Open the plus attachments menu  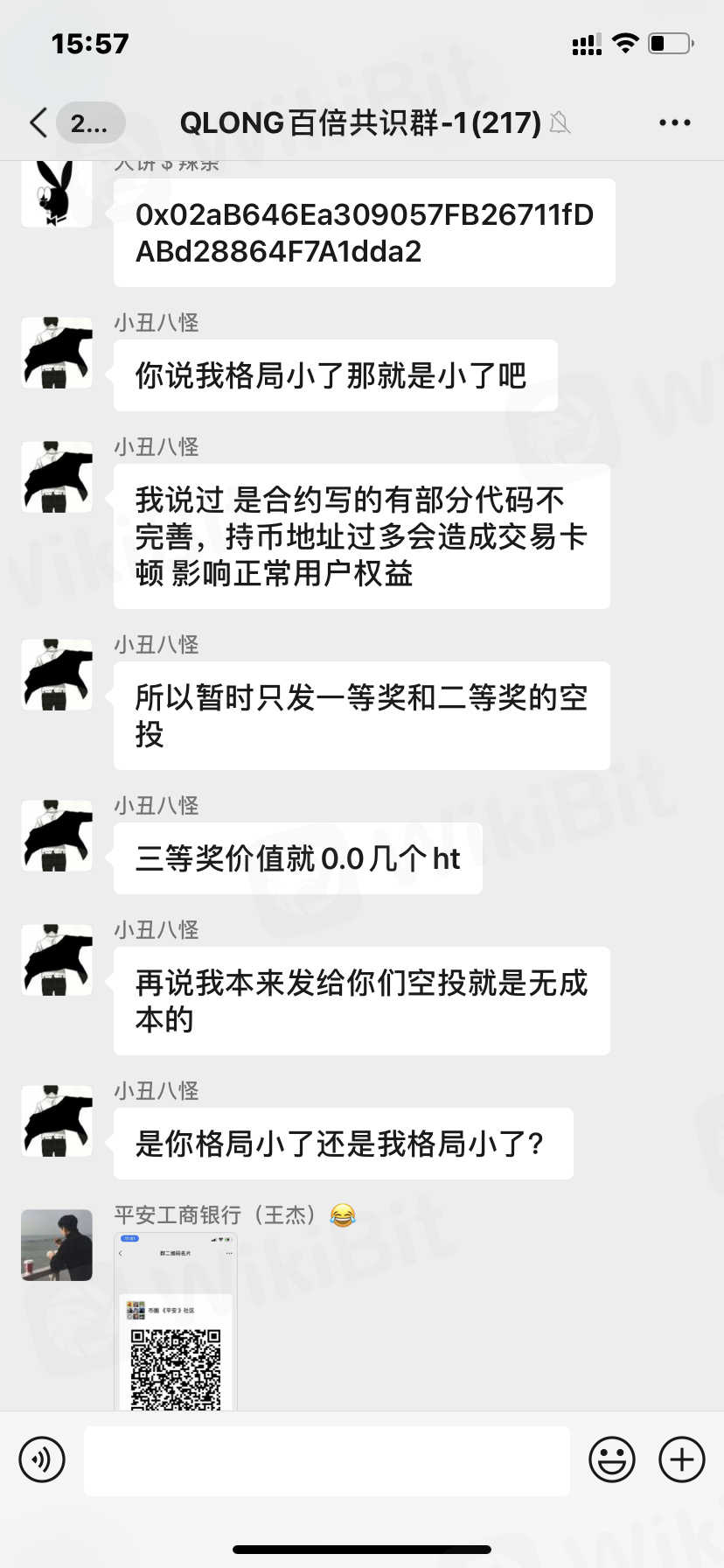pos(681,1459)
